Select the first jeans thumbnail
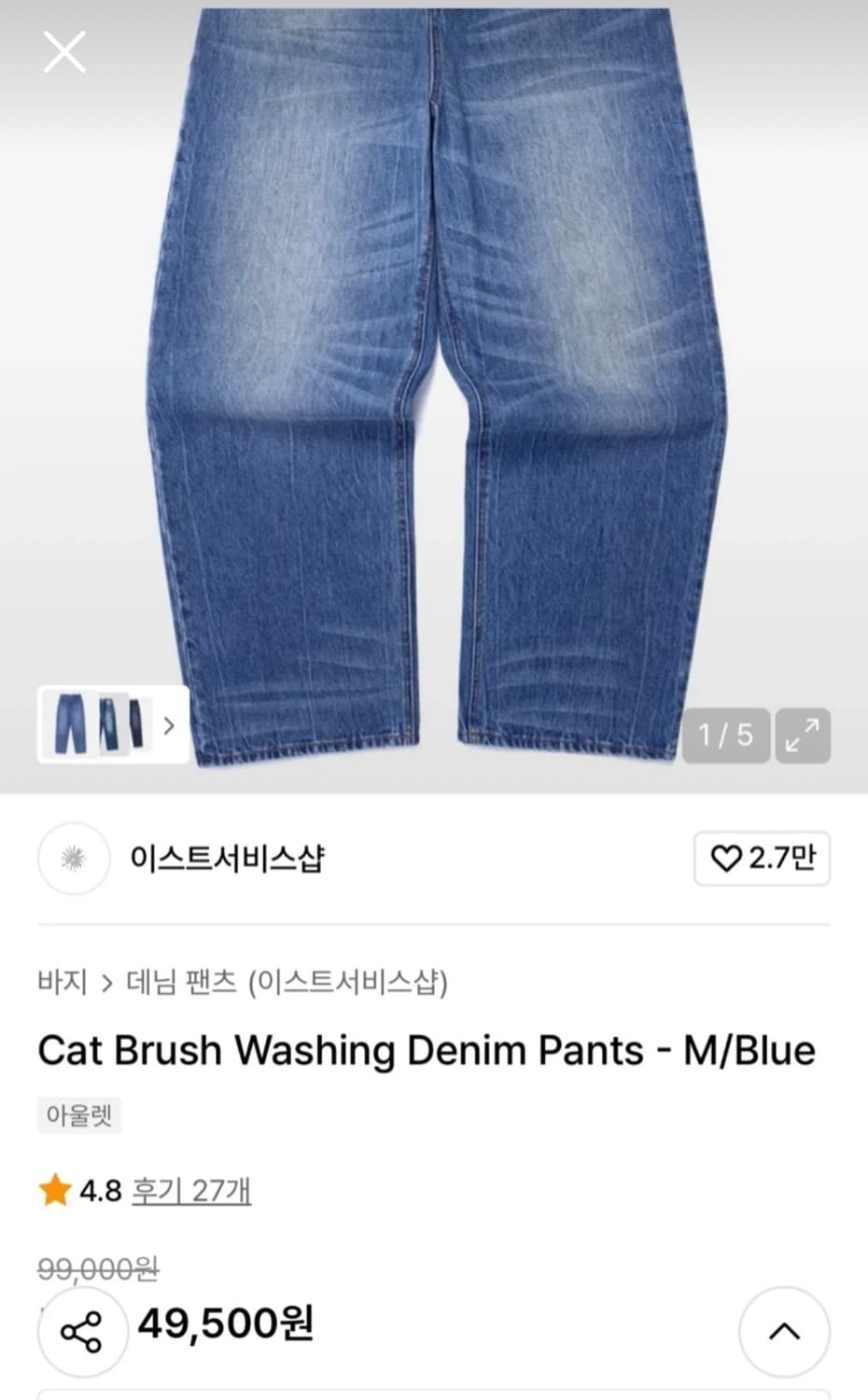The image size is (868, 1400). [x=68, y=725]
